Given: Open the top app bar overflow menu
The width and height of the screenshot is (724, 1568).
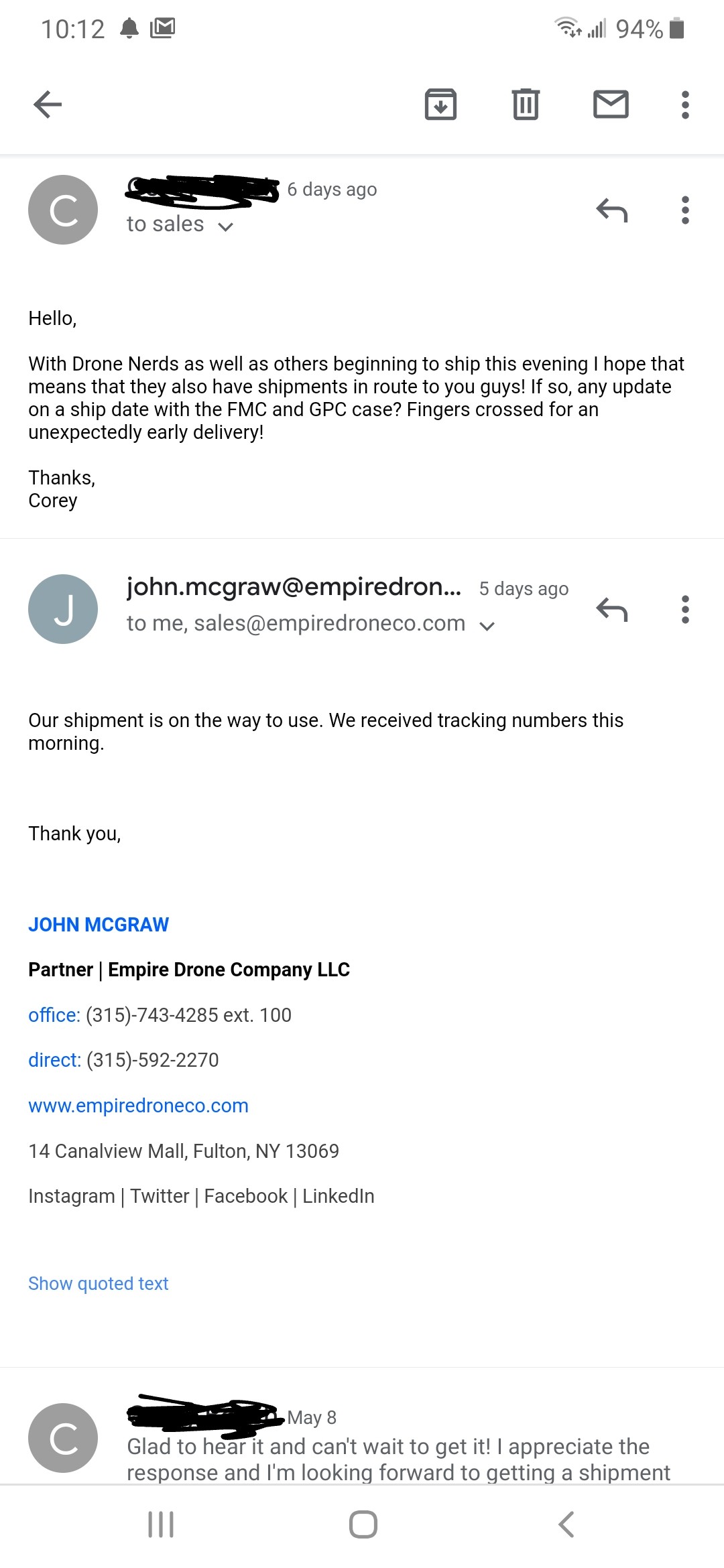Looking at the screenshot, I should pos(684,105).
